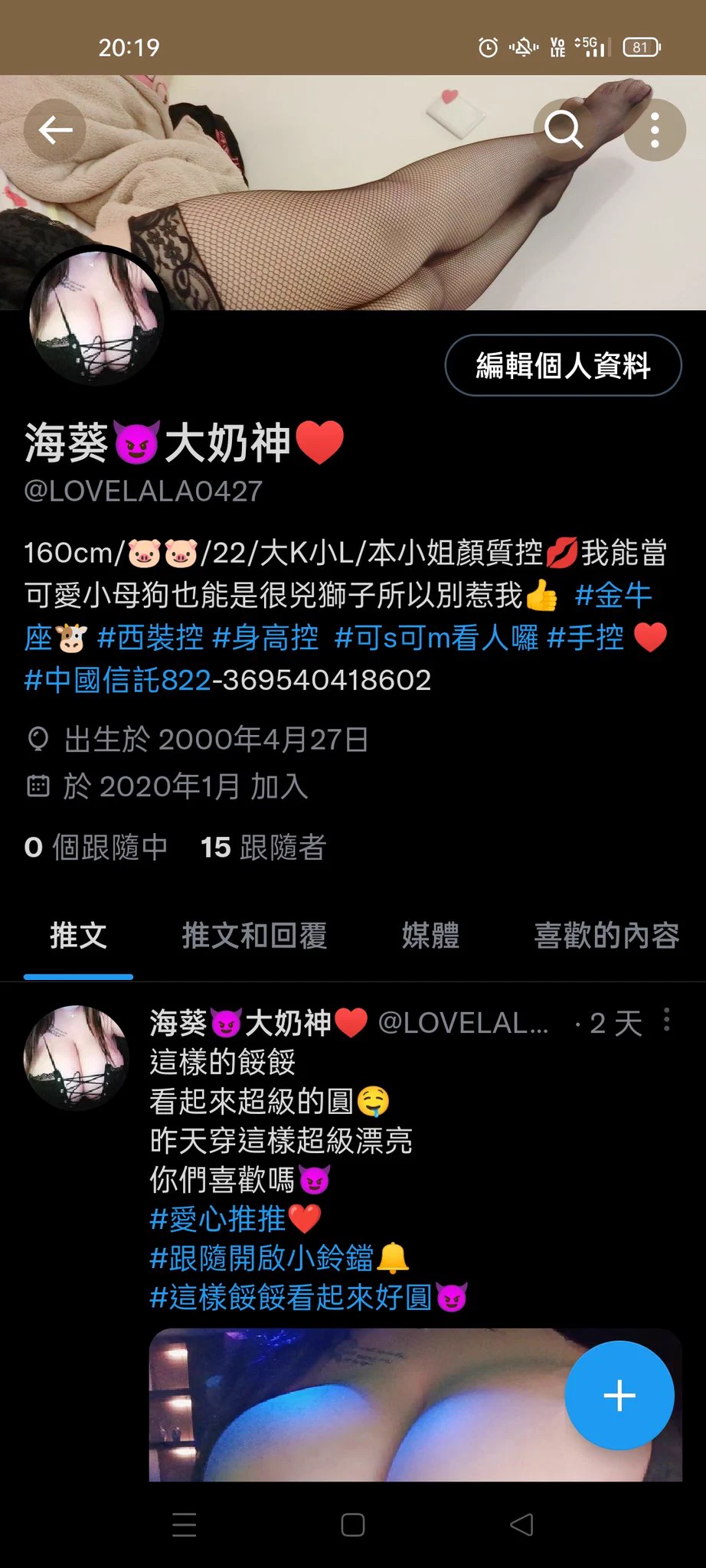Open the #手控 hashtag
The height and width of the screenshot is (1568, 706).
pos(586,637)
